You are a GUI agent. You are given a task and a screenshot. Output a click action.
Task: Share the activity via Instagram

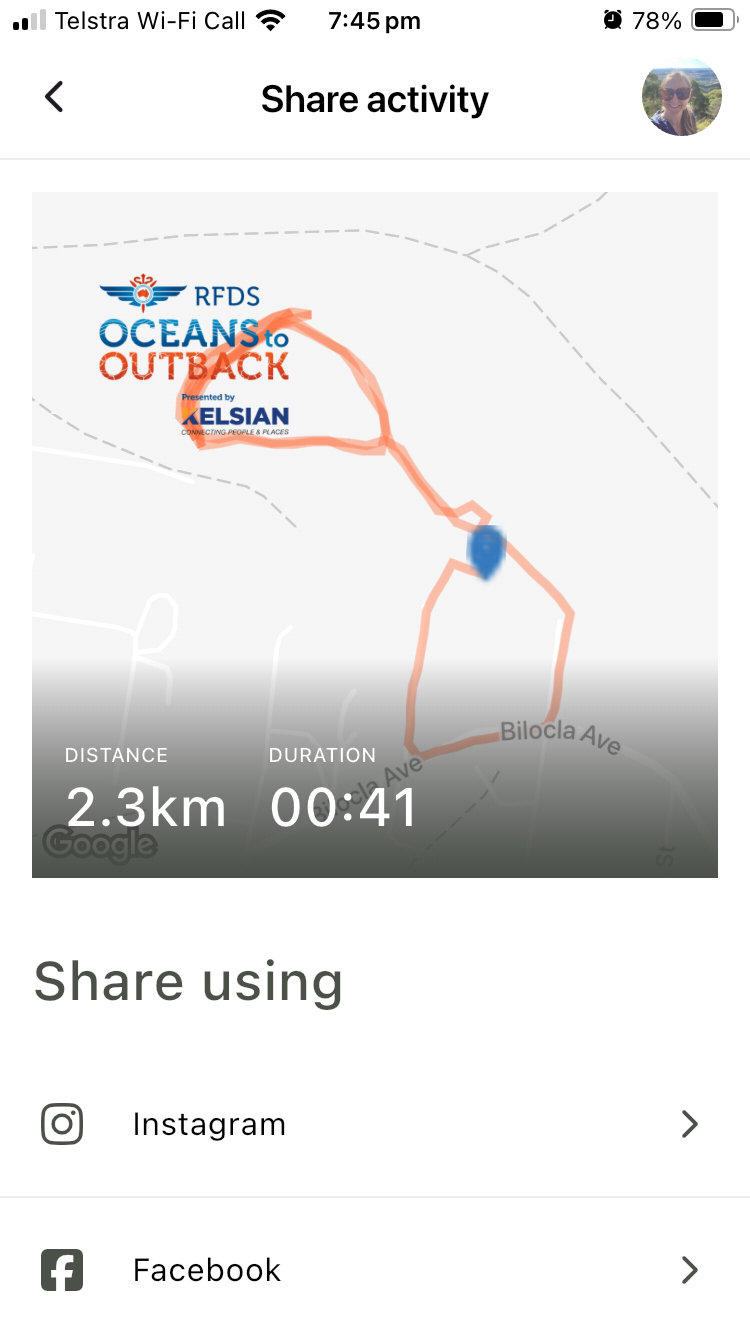tap(374, 1124)
